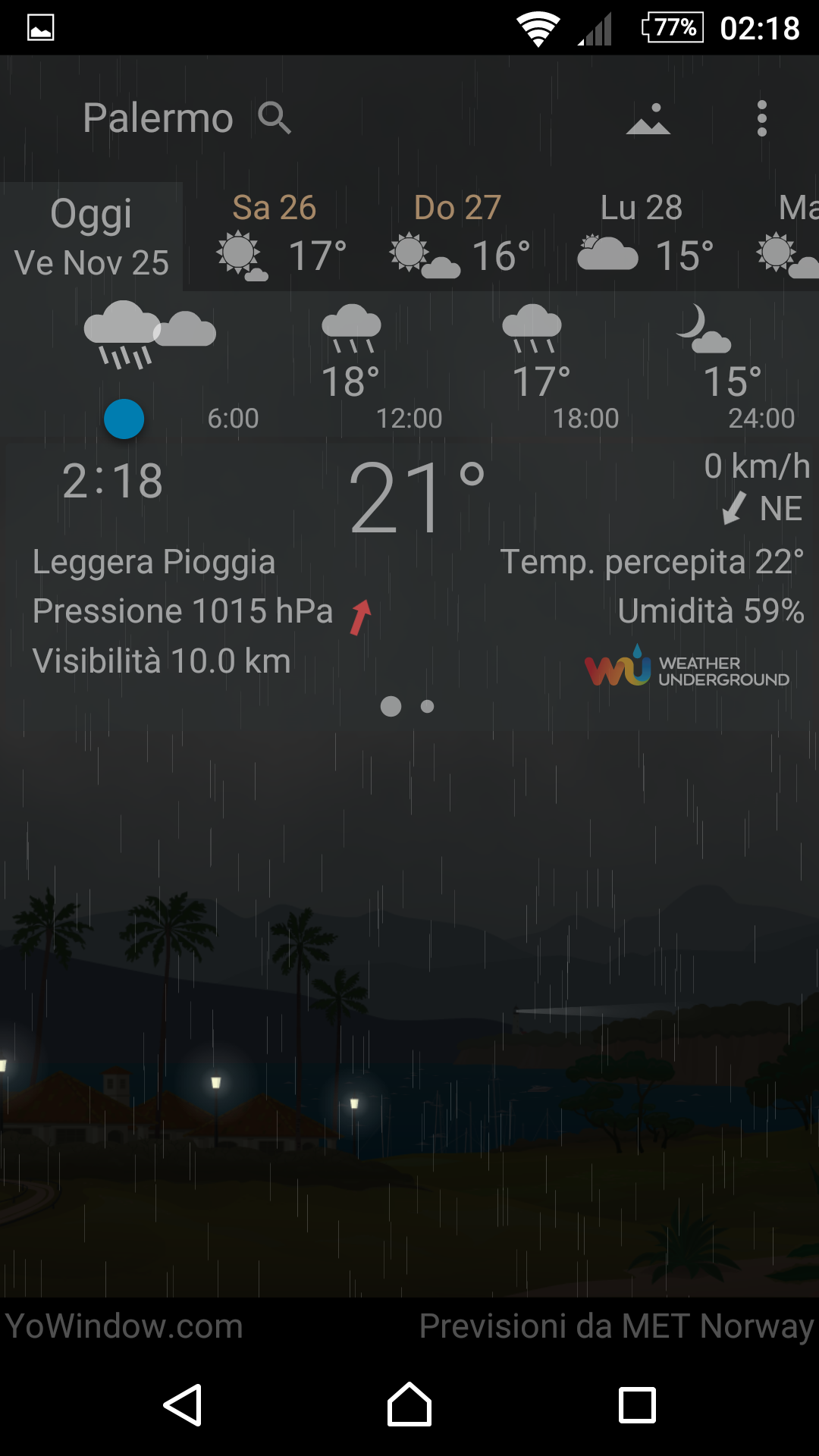
Task: Return to the home screen
Action: (x=409, y=1405)
